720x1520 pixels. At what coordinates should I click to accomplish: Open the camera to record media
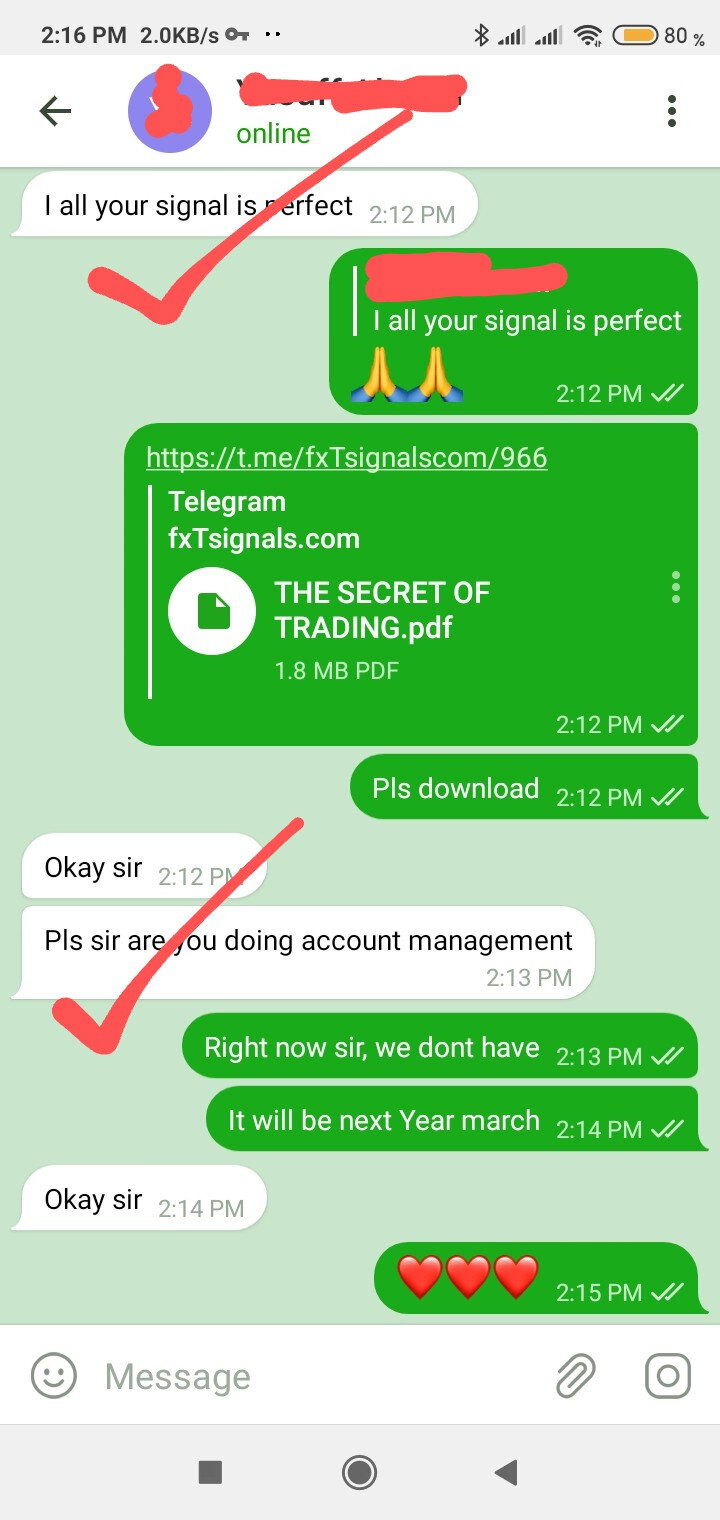tap(667, 1376)
